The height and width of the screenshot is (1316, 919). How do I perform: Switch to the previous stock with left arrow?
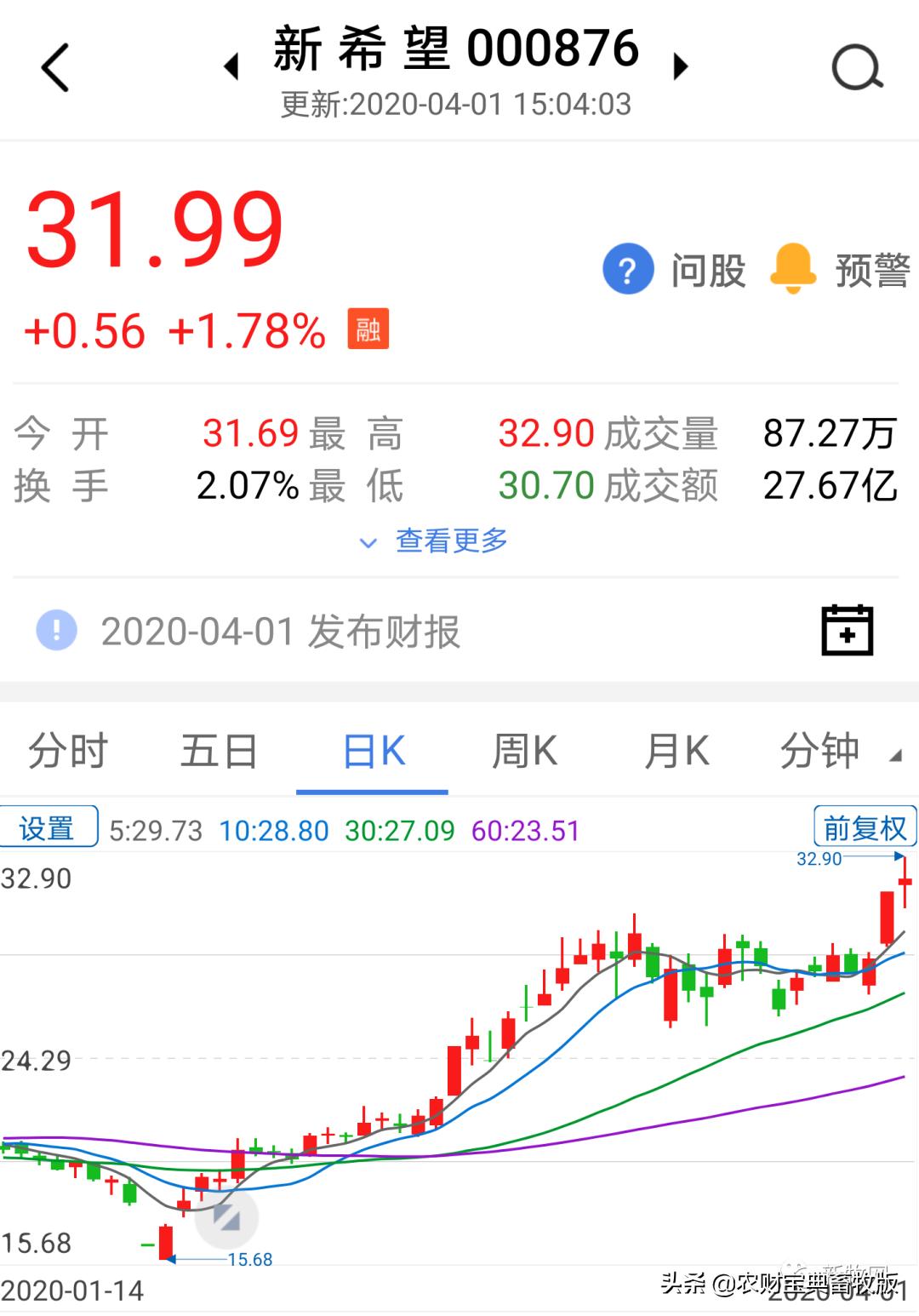pos(231,66)
